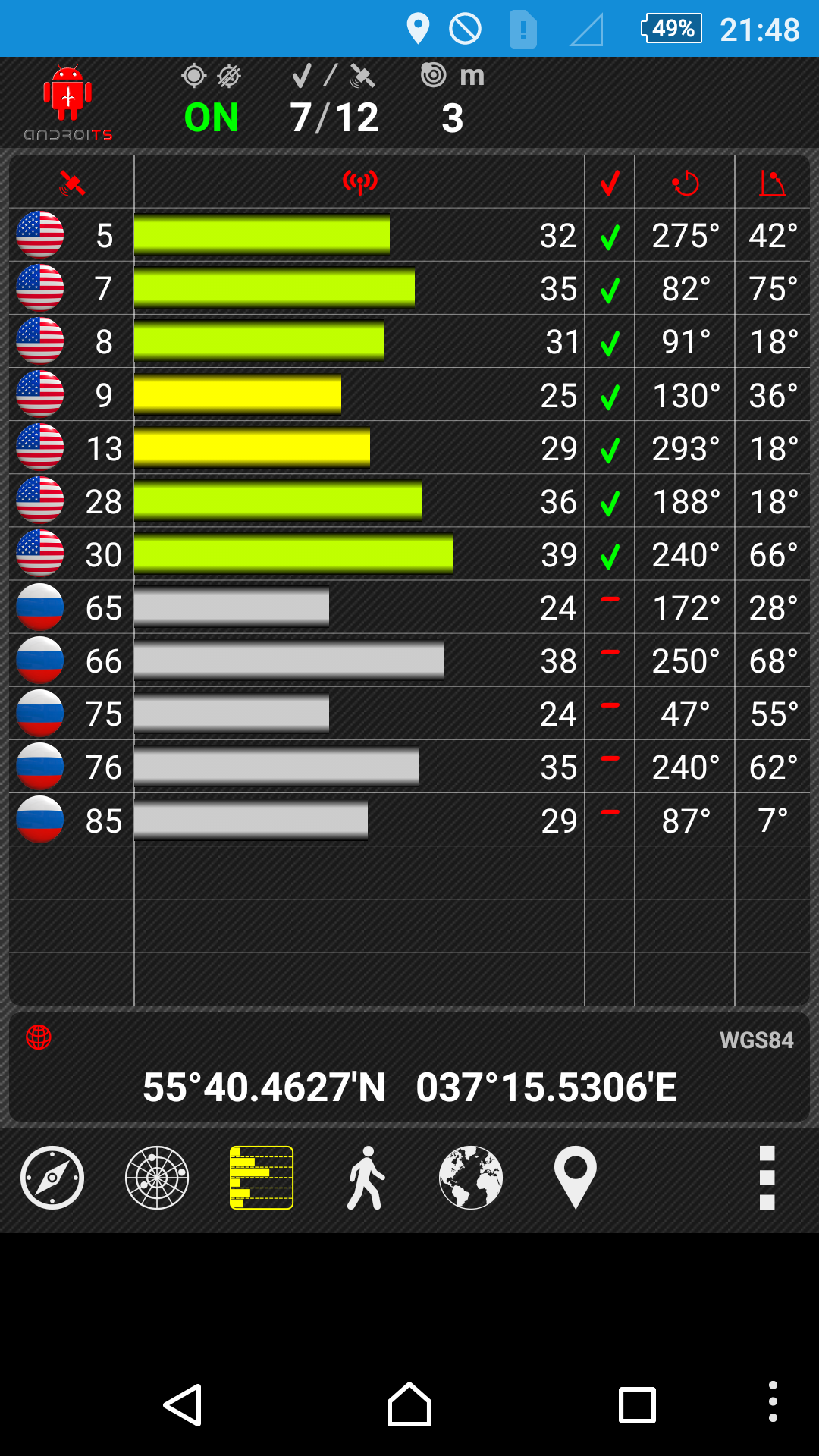This screenshot has width=819, height=1456.
Task: Open the walking speed view
Action: [366, 1178]
